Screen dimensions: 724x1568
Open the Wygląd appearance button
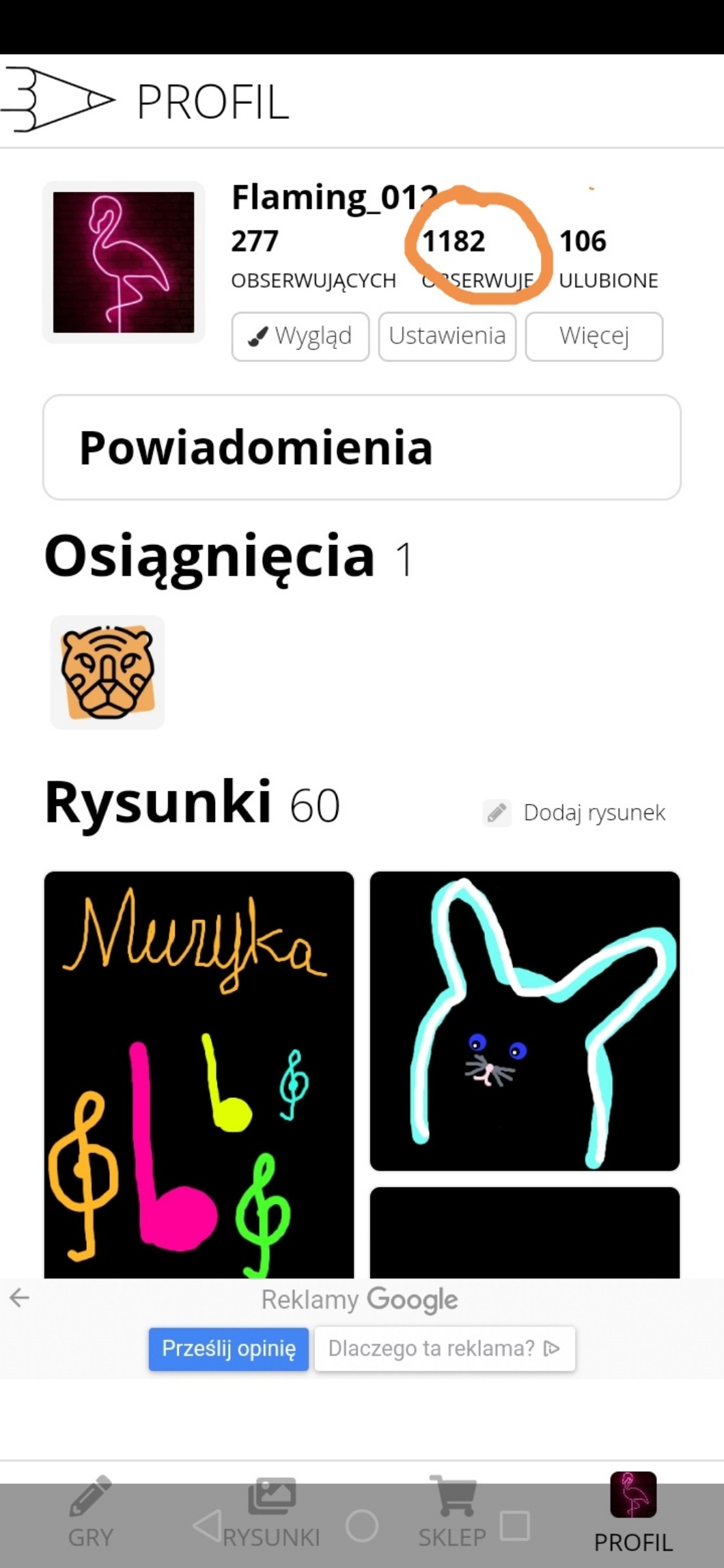point(300,336)
